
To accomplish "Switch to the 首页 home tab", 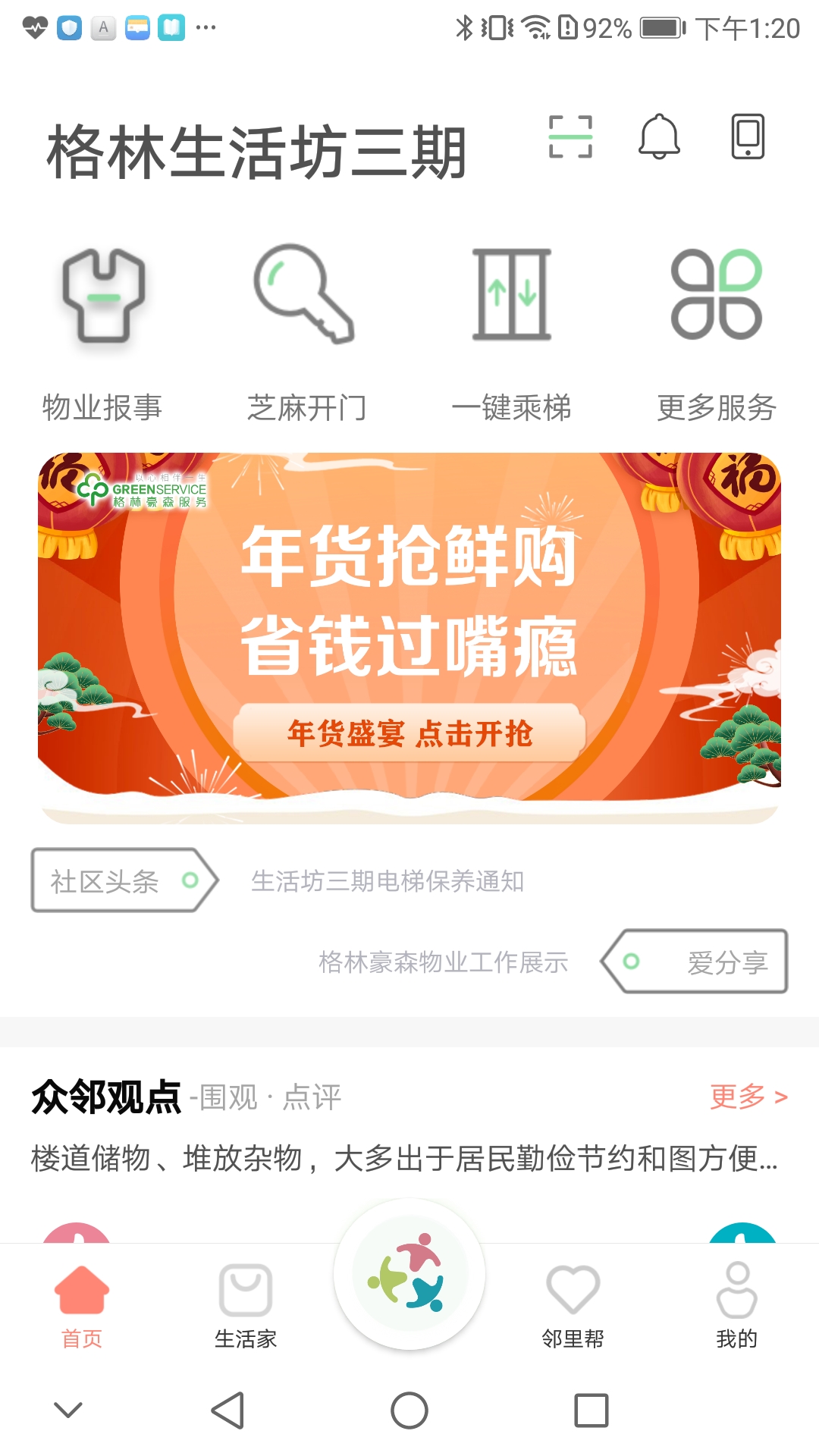I will [x=82, y=1306].
